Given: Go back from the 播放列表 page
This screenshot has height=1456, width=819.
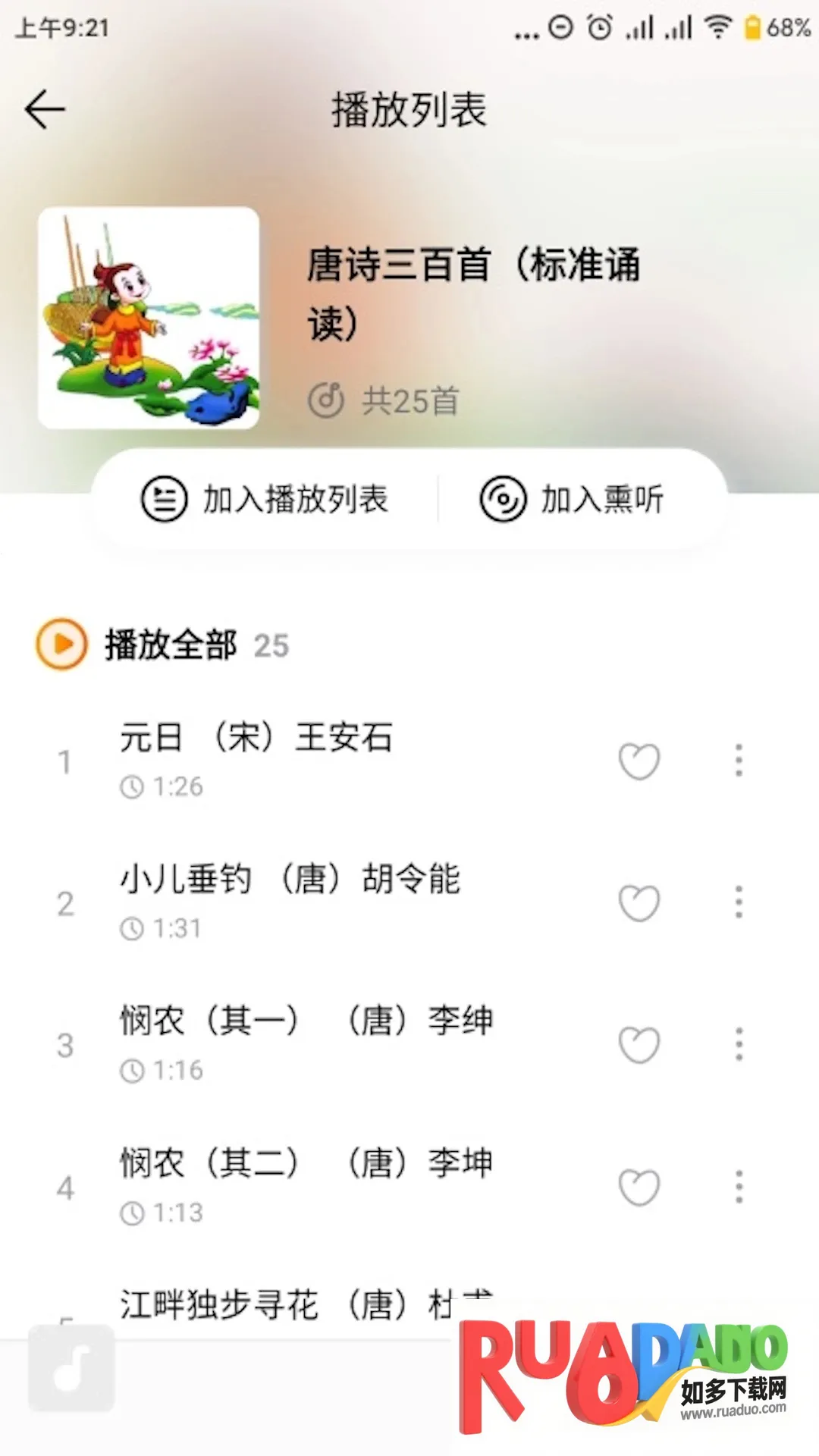Looking at the screenshot, I should (x=45, y=109).
